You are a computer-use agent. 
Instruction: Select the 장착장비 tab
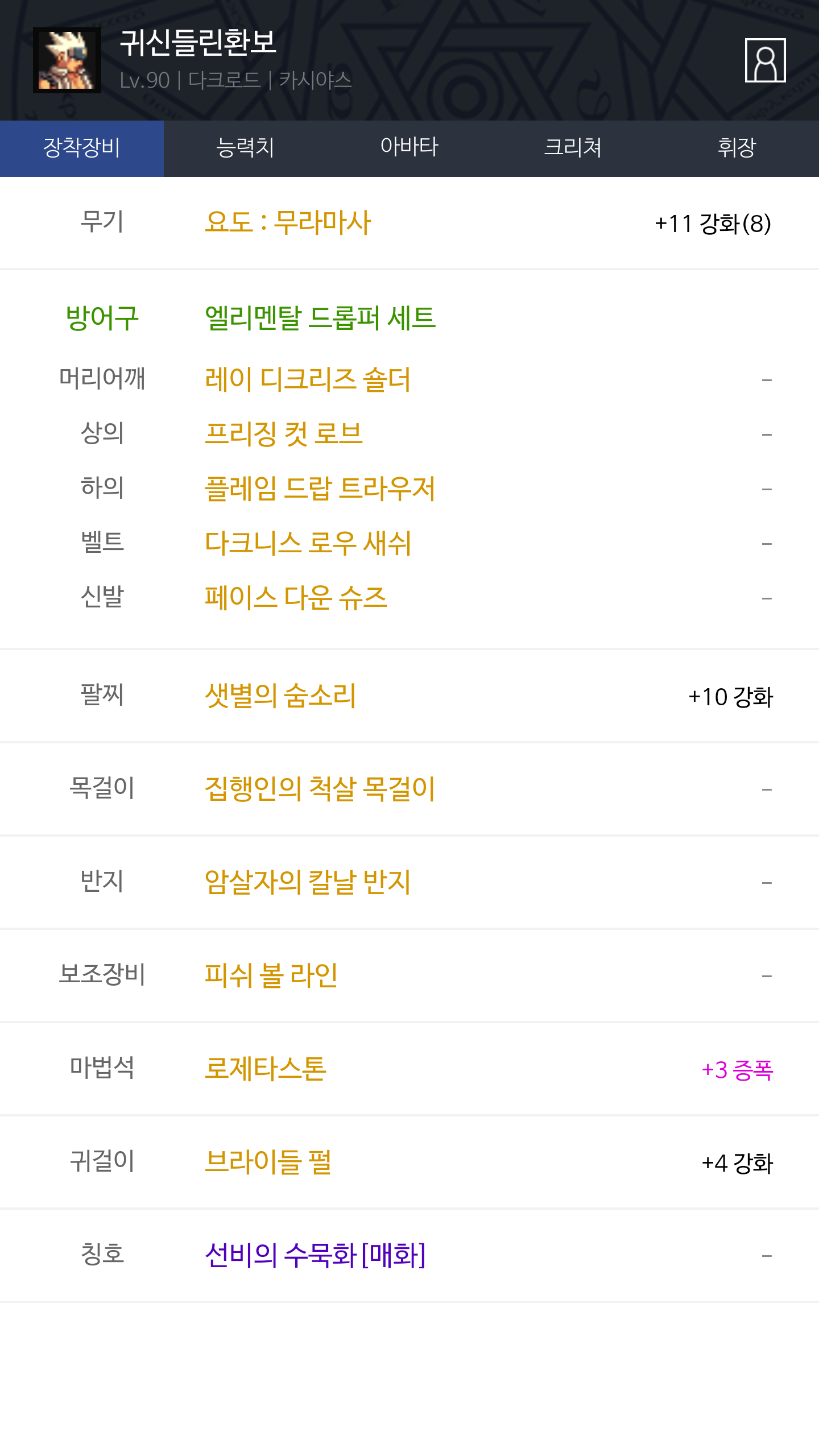click(82, 148)
